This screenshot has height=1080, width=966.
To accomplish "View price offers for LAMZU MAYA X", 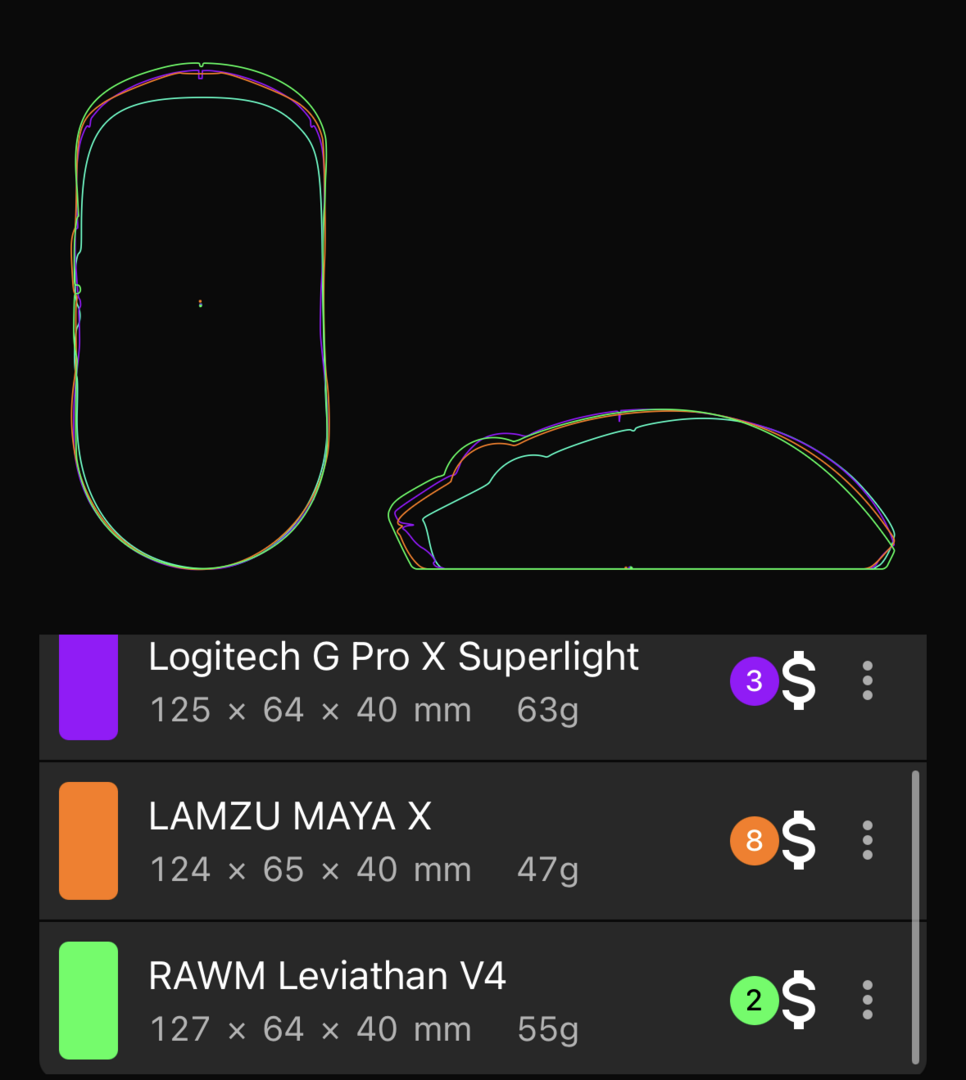I will 797,841.
